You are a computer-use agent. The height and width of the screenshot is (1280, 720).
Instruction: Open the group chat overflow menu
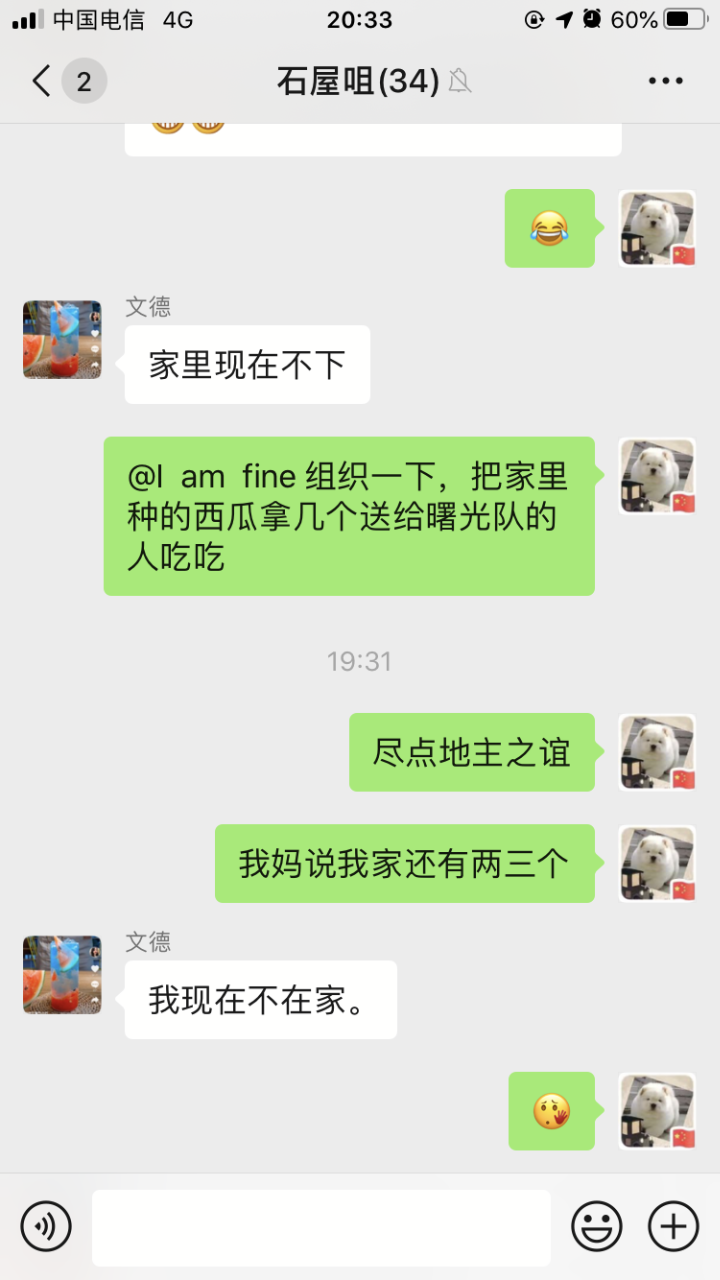click(x=665, y=81)
